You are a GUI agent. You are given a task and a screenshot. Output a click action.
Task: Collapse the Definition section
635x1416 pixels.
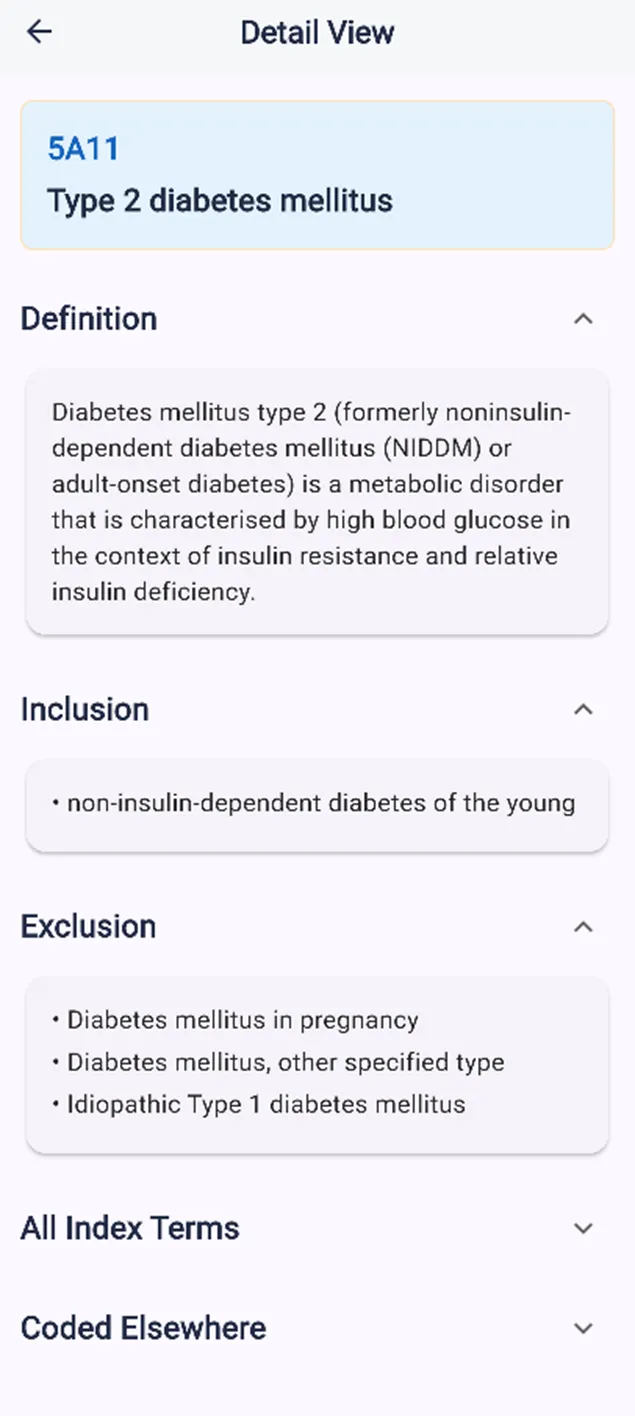[x=583, y=319]
